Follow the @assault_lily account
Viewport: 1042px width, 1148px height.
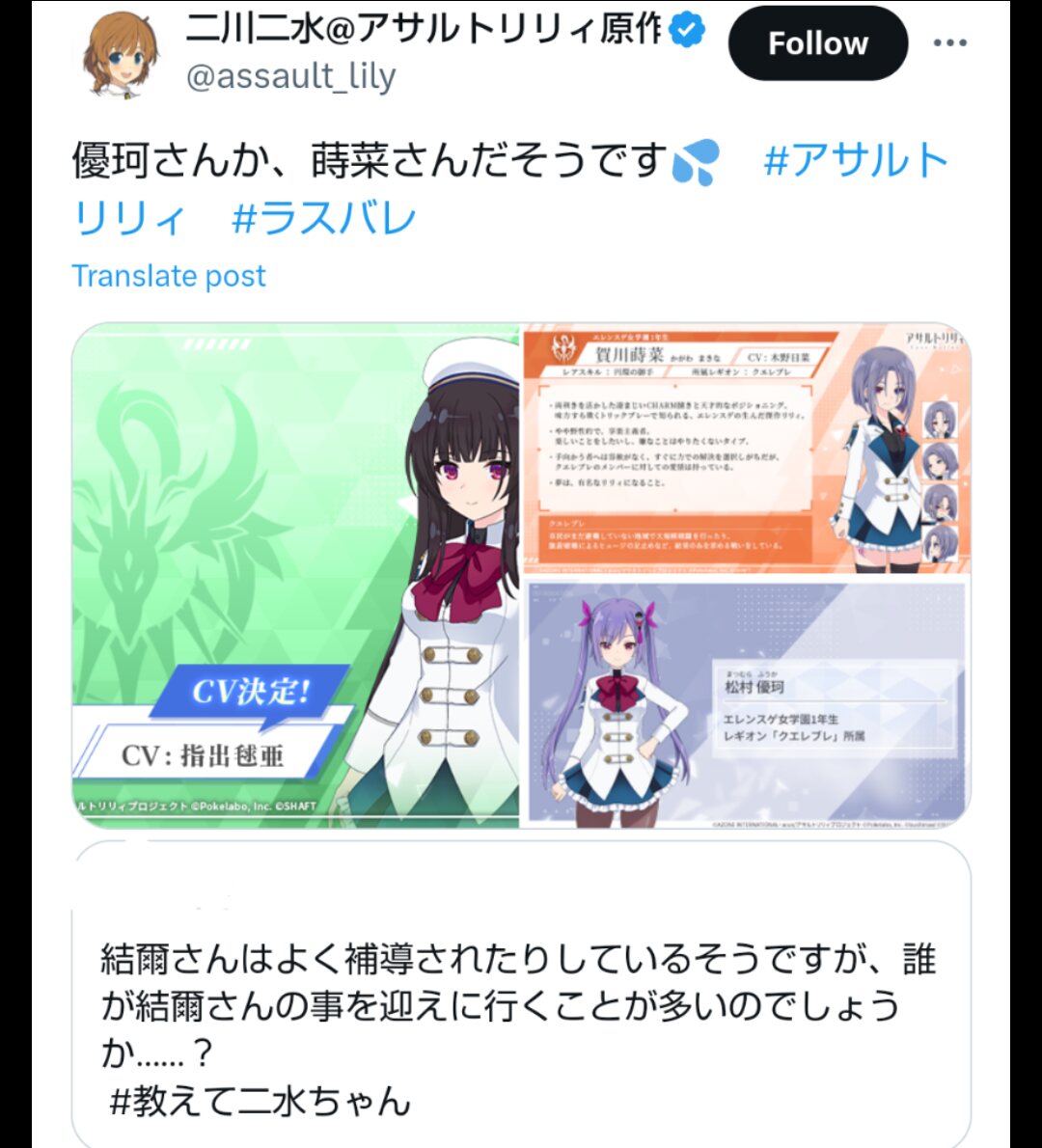tap(817, 43)
